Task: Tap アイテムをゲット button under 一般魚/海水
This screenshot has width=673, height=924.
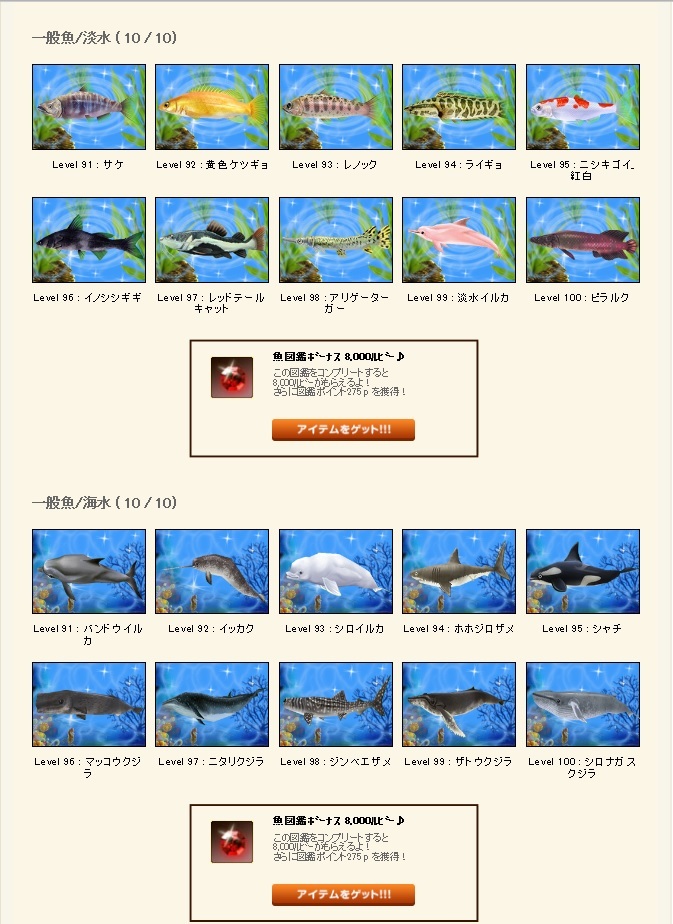Action: [343, 894]
